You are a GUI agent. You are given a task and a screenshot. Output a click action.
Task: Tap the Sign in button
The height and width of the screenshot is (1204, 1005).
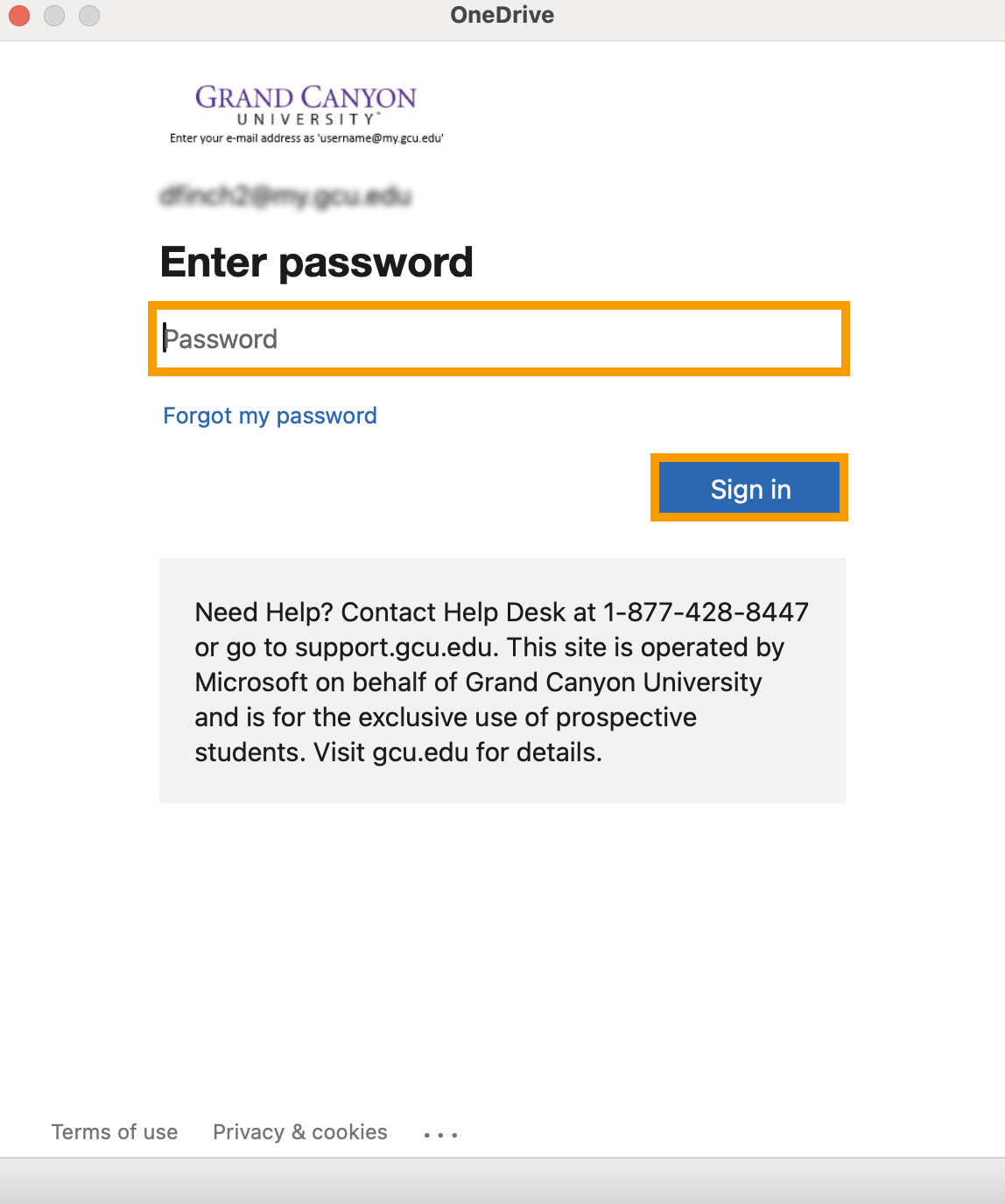tap(749, 488)
